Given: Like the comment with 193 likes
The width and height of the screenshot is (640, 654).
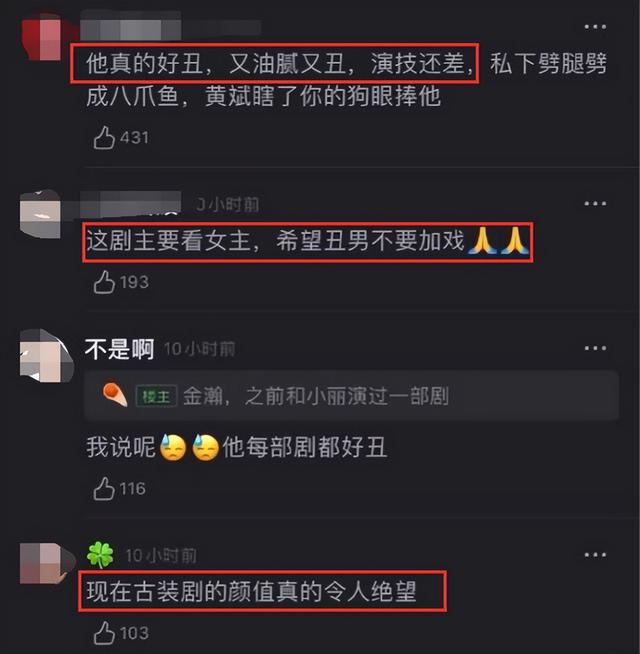Looking at the screenshot, I should coord(105,283).
